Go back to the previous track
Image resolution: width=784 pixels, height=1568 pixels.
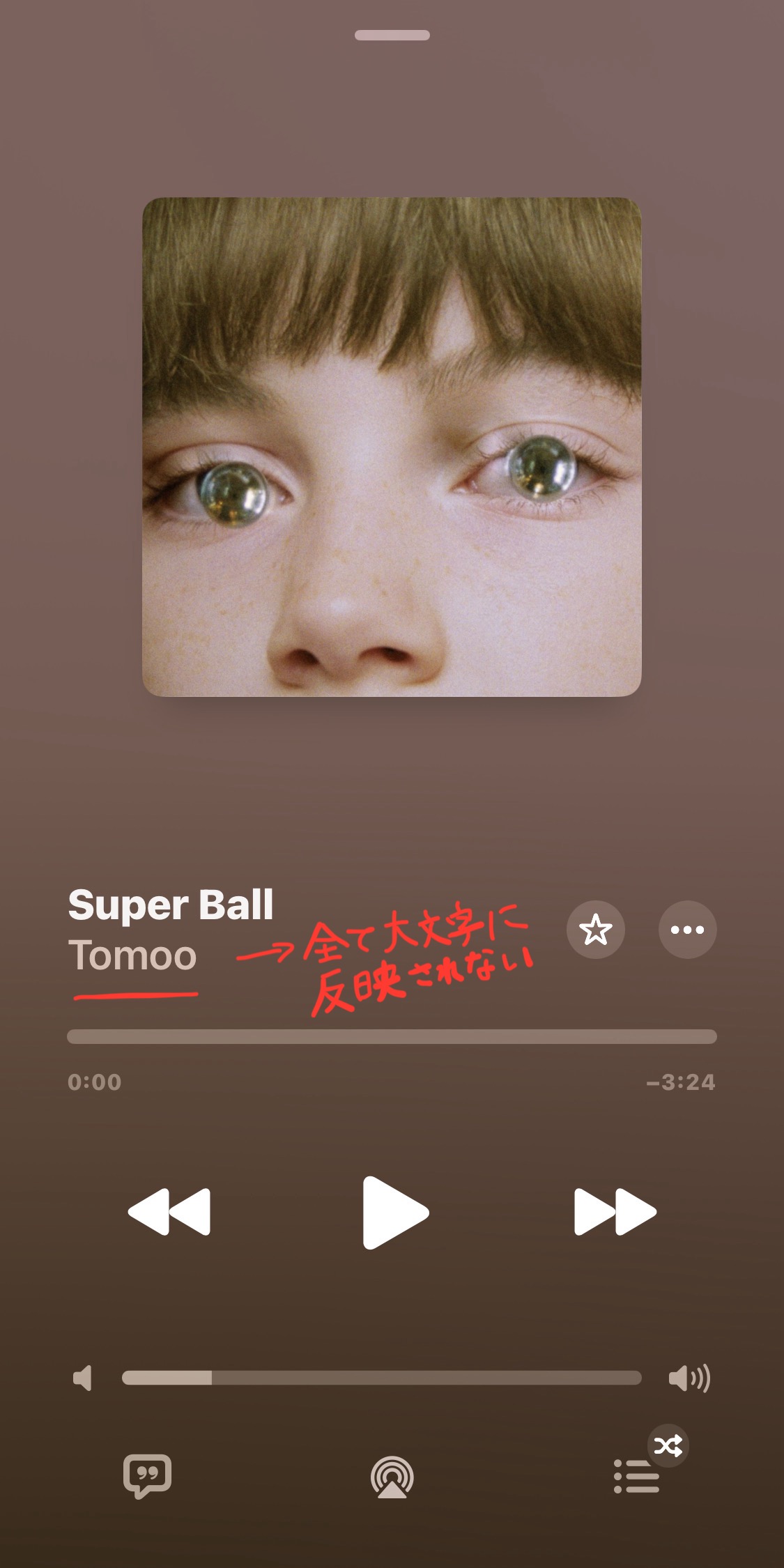(x=169, y=1213)
